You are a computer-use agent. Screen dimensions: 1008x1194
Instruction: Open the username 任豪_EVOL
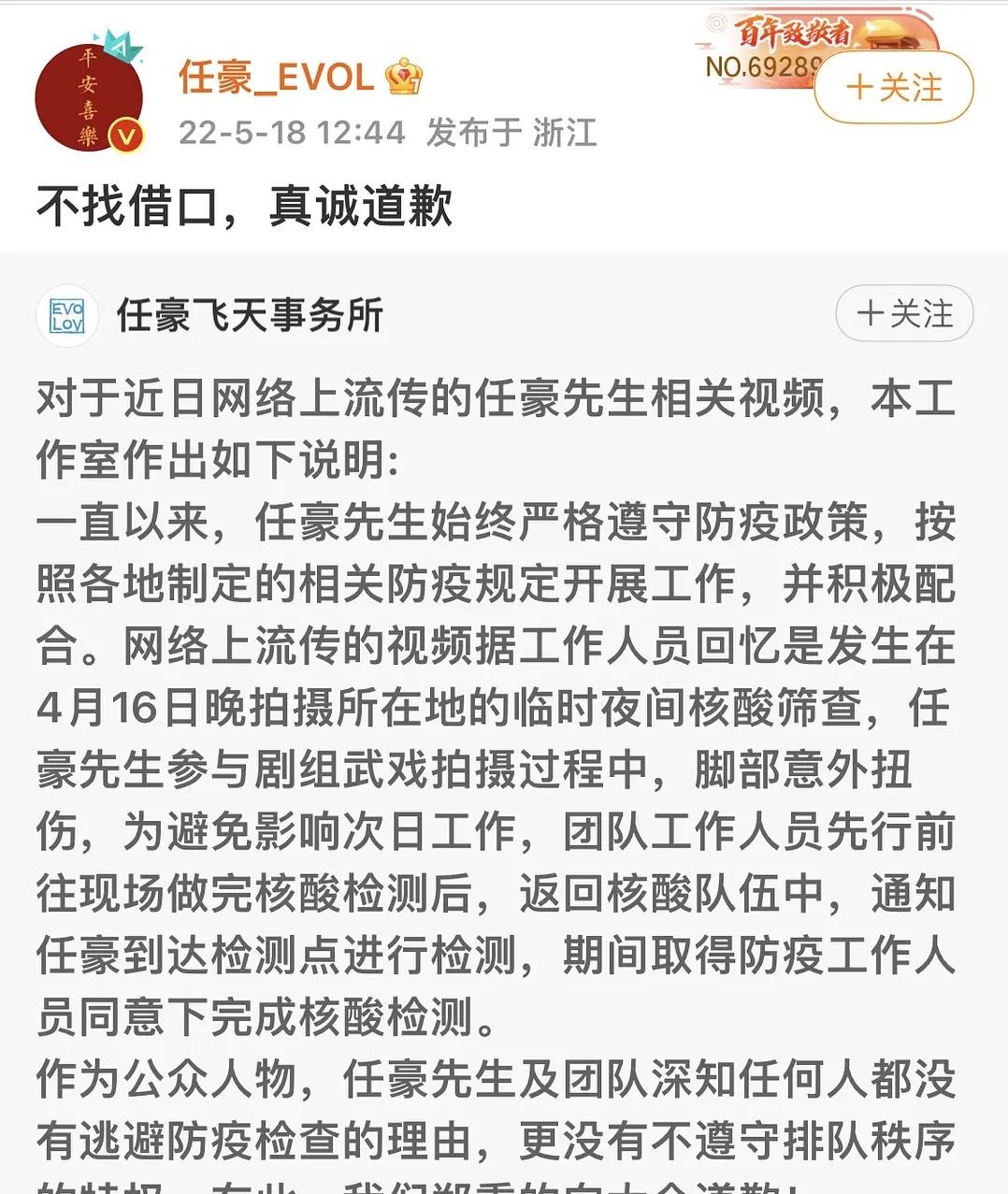(x=277, y=77)
